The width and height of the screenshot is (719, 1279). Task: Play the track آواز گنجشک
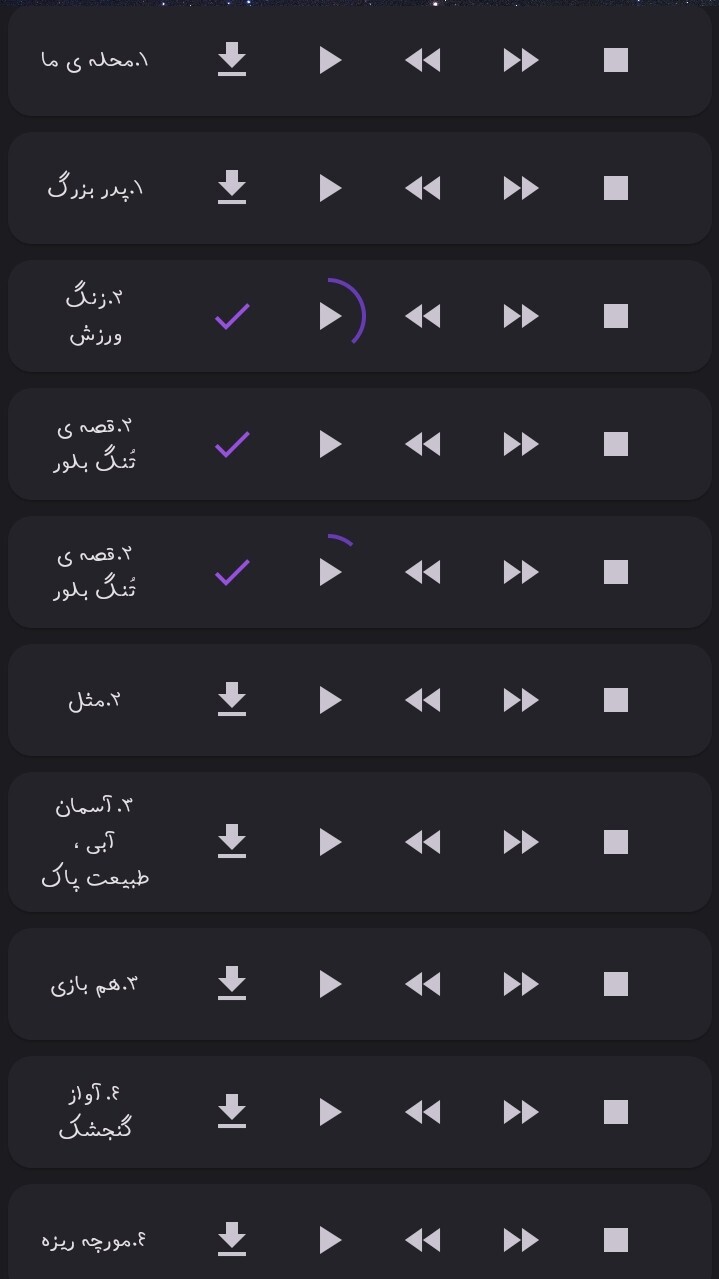330,1112
